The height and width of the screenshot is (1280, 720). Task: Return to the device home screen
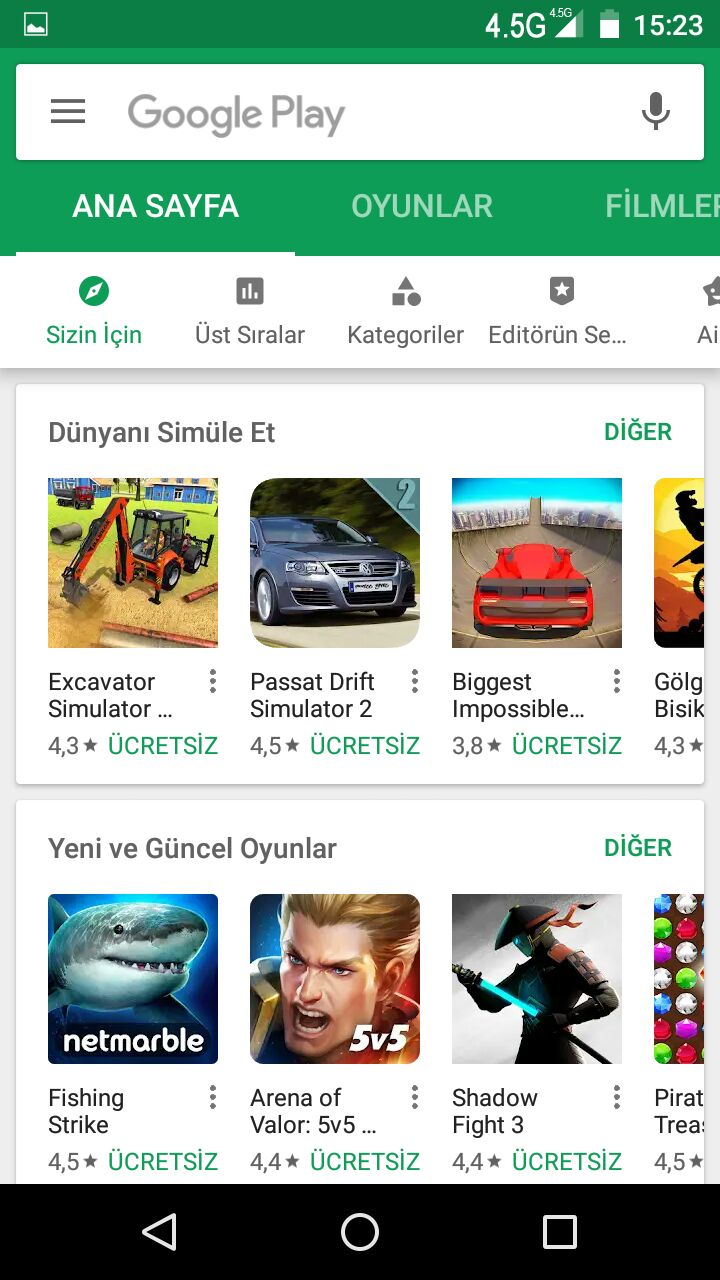coord(360,1232)
